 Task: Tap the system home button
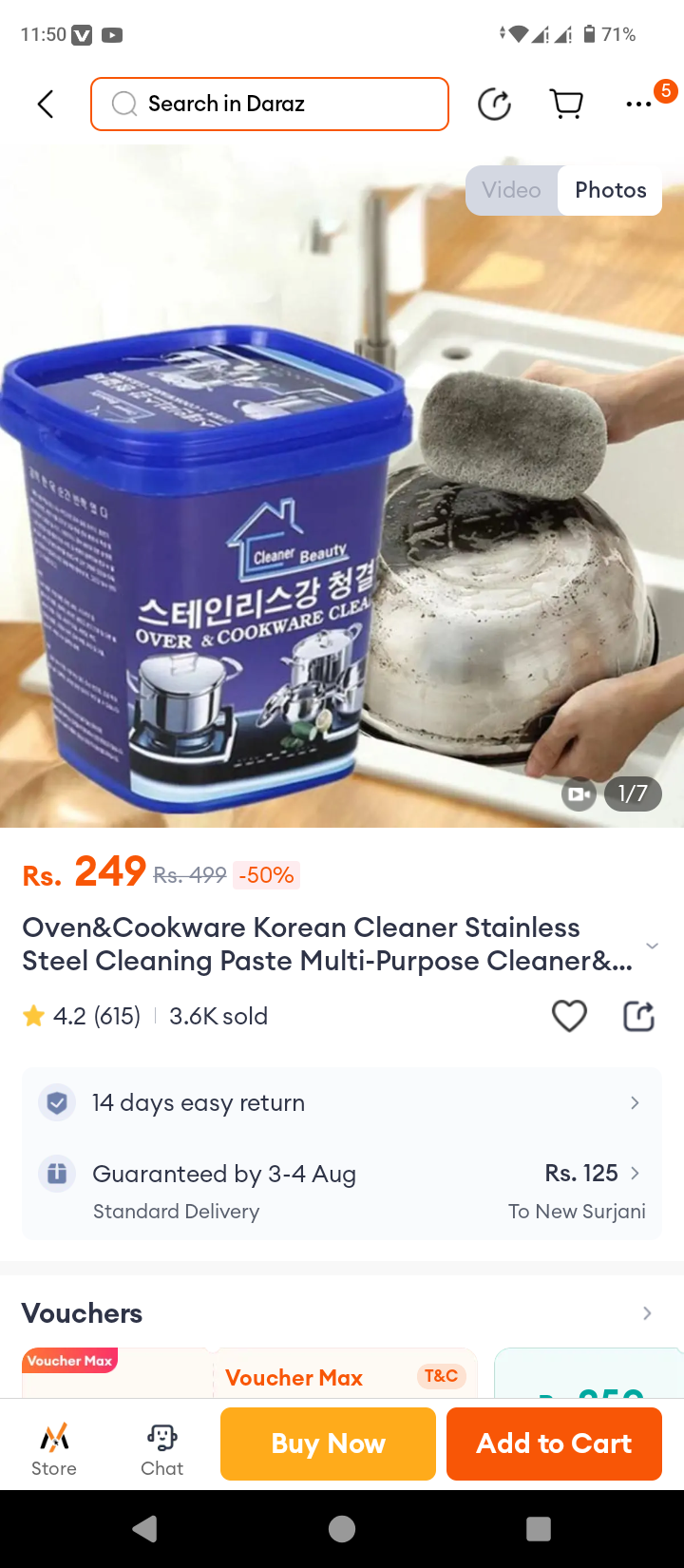342,1528
